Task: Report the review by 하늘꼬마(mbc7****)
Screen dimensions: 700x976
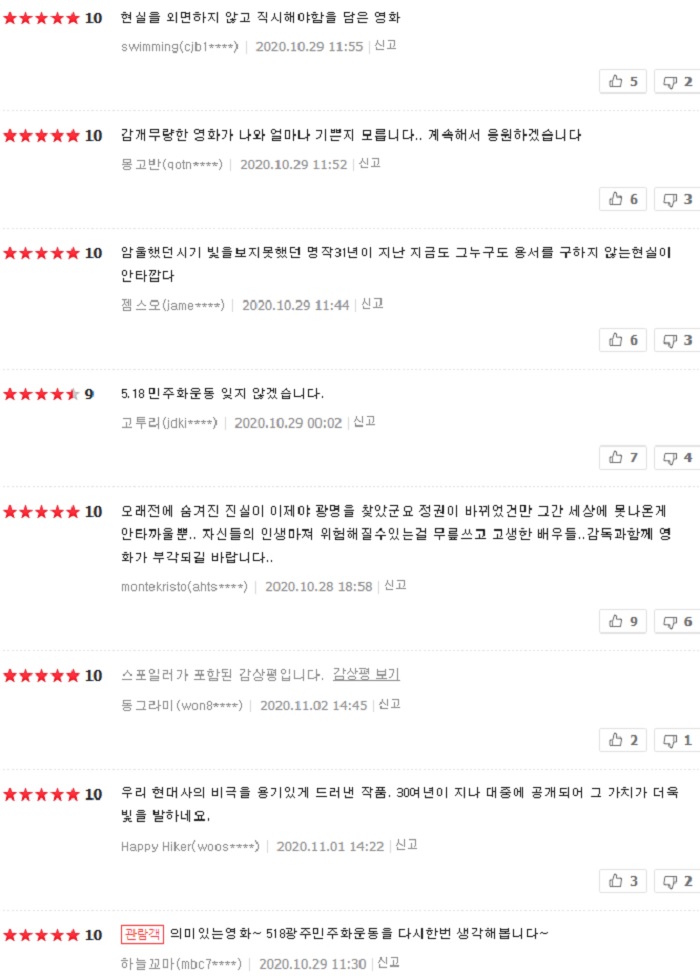Action: [388, 963]
